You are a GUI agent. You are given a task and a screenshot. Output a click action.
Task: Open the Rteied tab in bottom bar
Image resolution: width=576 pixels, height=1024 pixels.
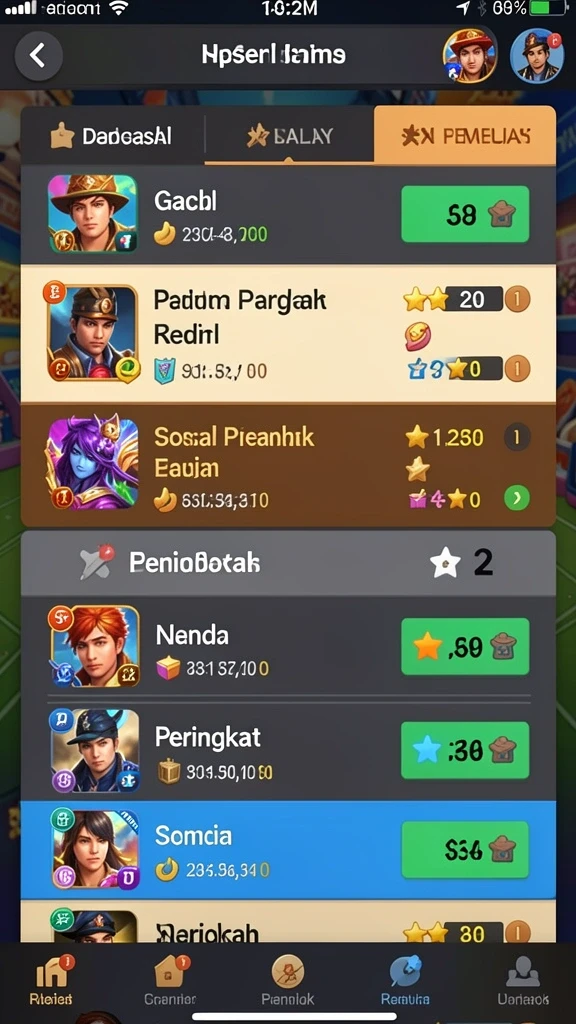pyautogui.click(x=52, y=982)
